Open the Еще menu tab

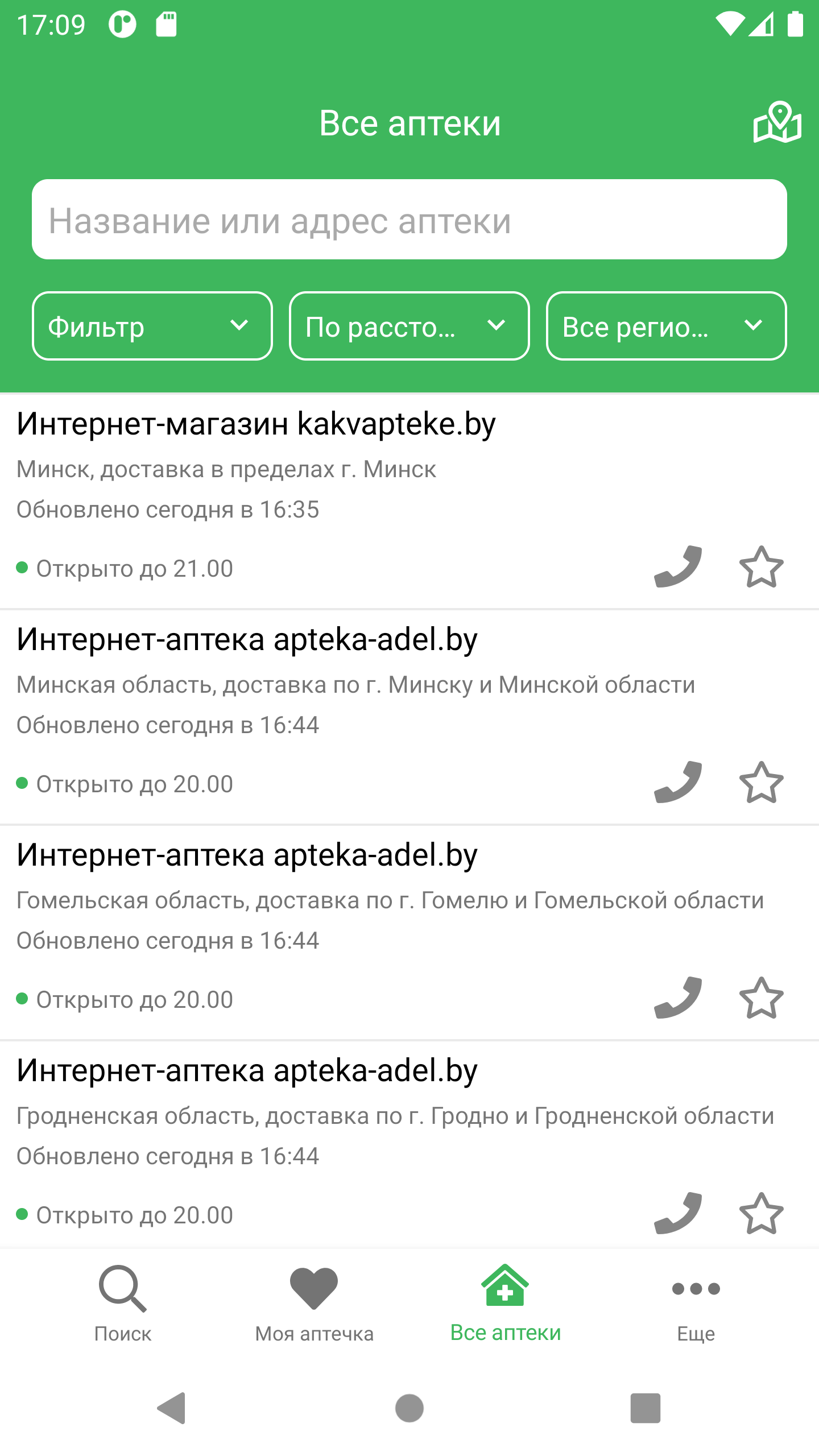pos(696,1302)
